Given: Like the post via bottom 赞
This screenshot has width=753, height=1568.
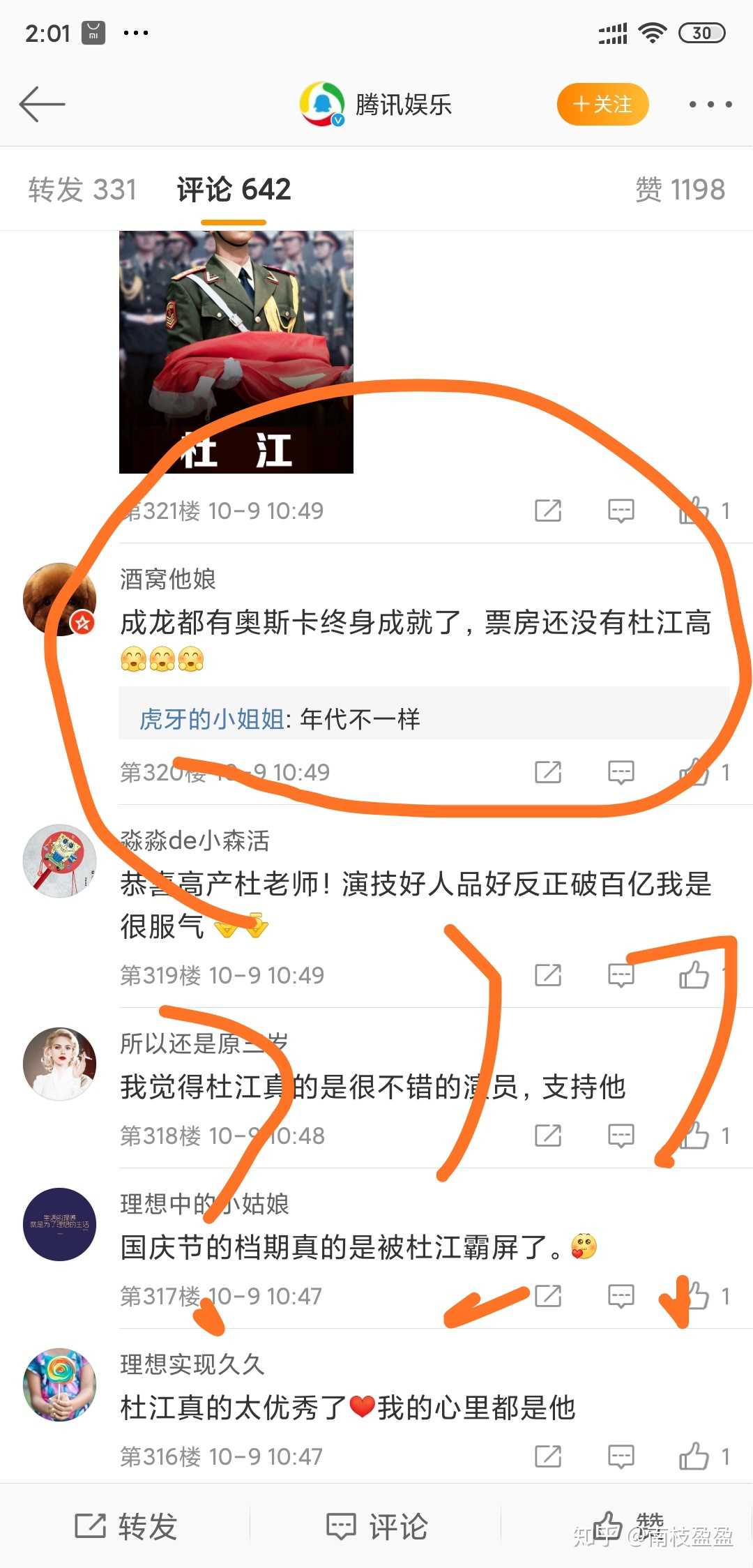Looking at the screenshot, I should click(627, 1526).
